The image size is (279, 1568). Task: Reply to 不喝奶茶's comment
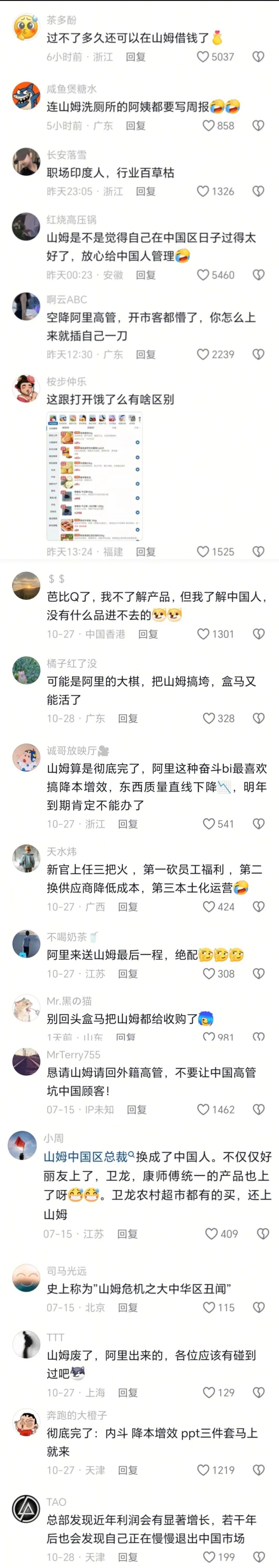click(128, 973)
